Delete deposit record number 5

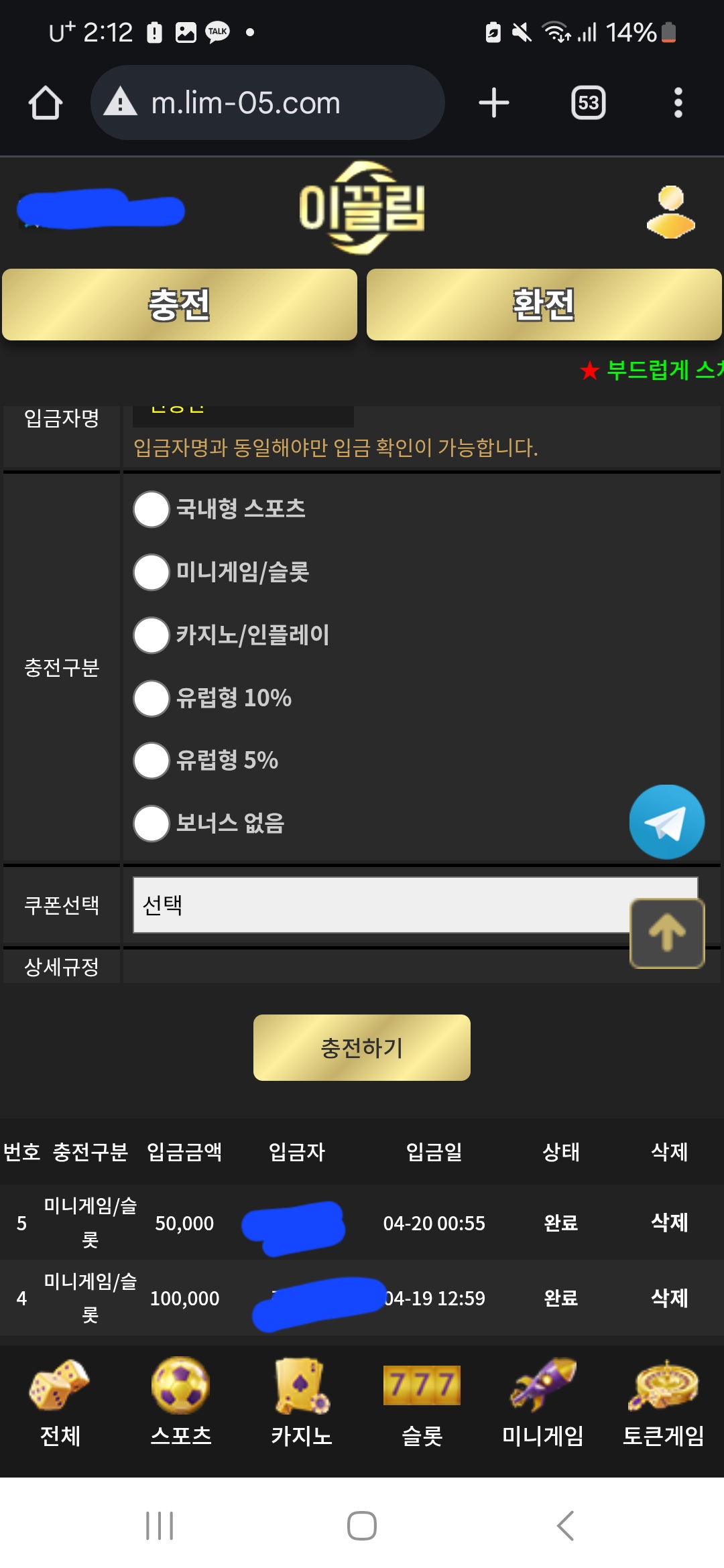670,1222
